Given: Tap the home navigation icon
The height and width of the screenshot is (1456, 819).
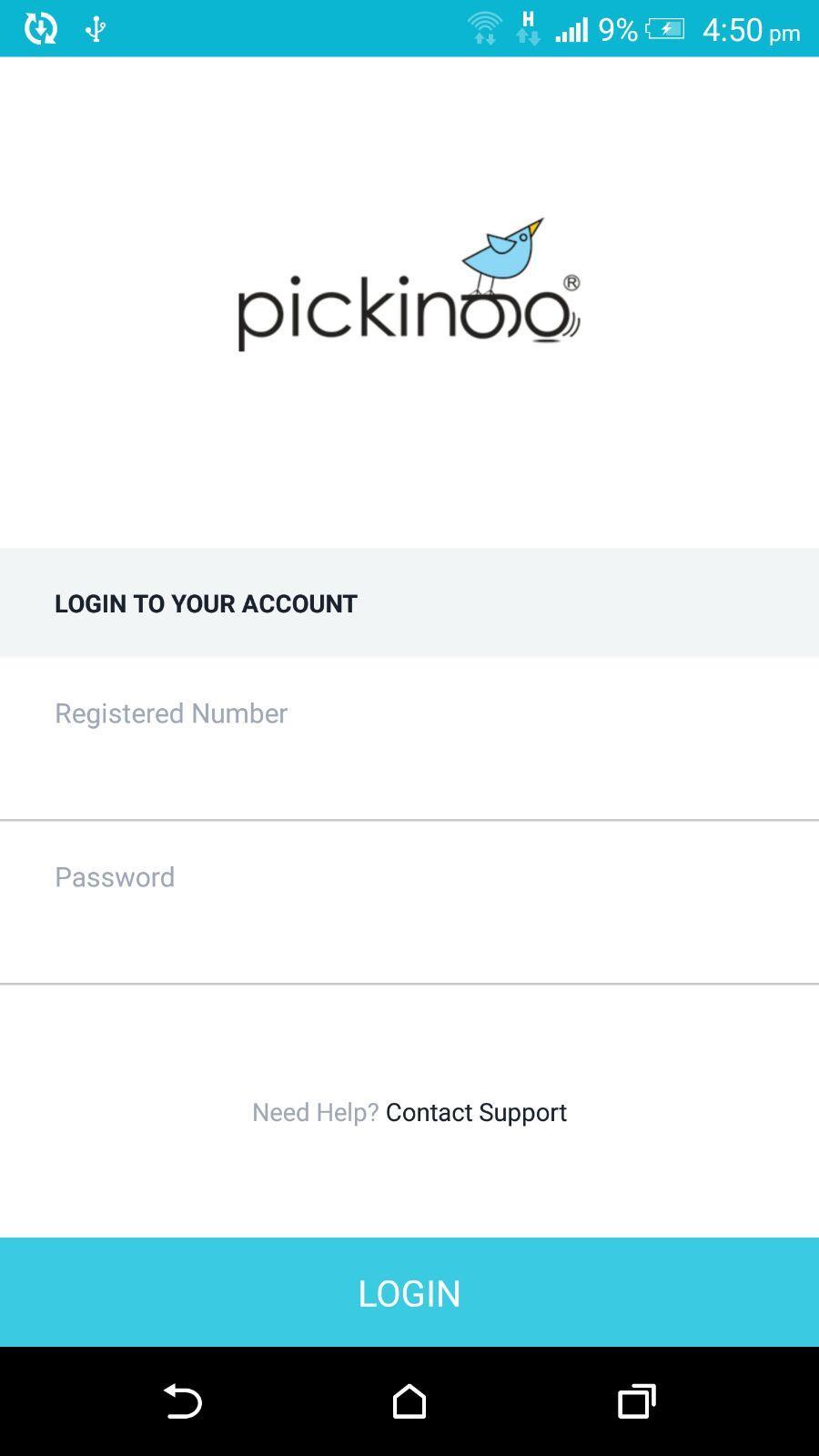Looking at the screenshot, I should pos(409,1401).
